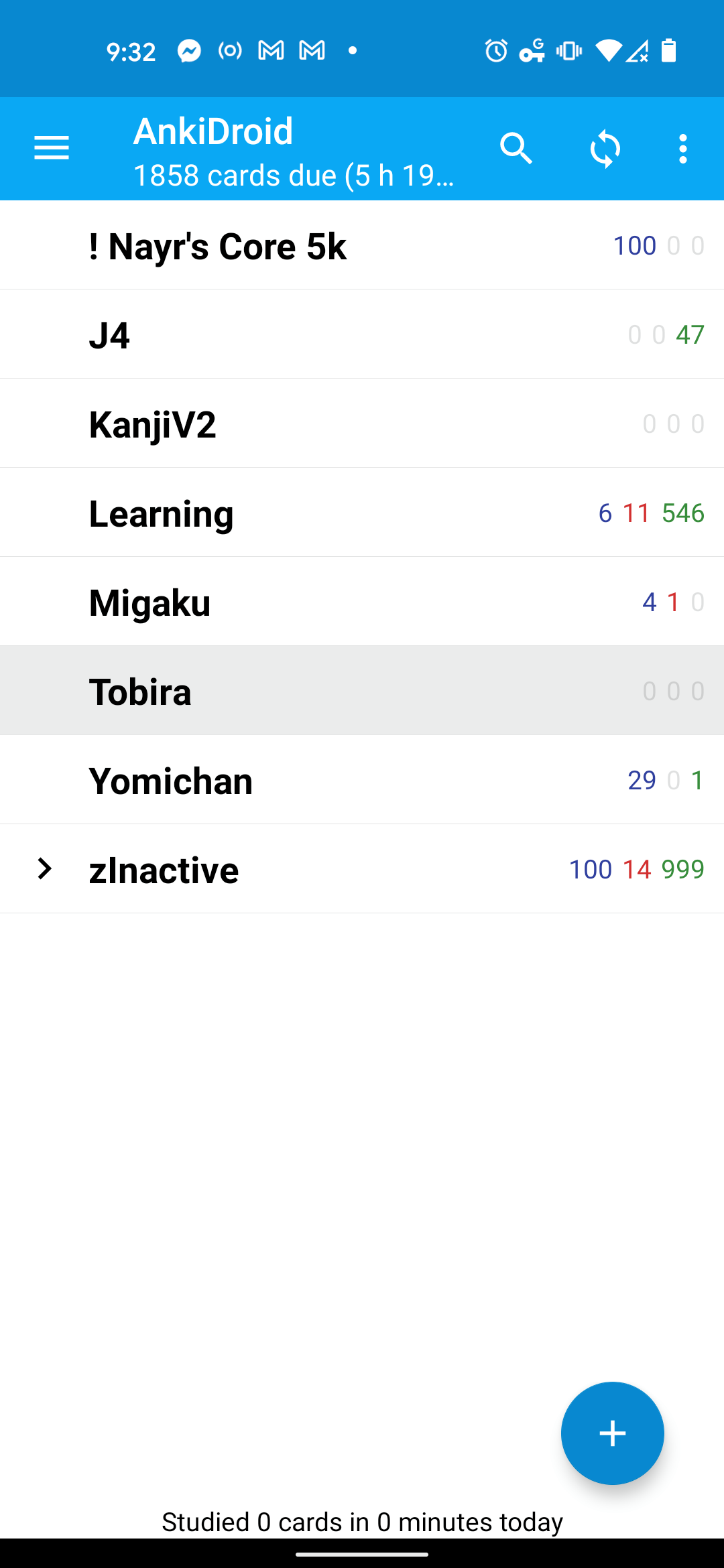Select the KanjiV2 deck
The image size is (724, 1568).
point(268,423)
